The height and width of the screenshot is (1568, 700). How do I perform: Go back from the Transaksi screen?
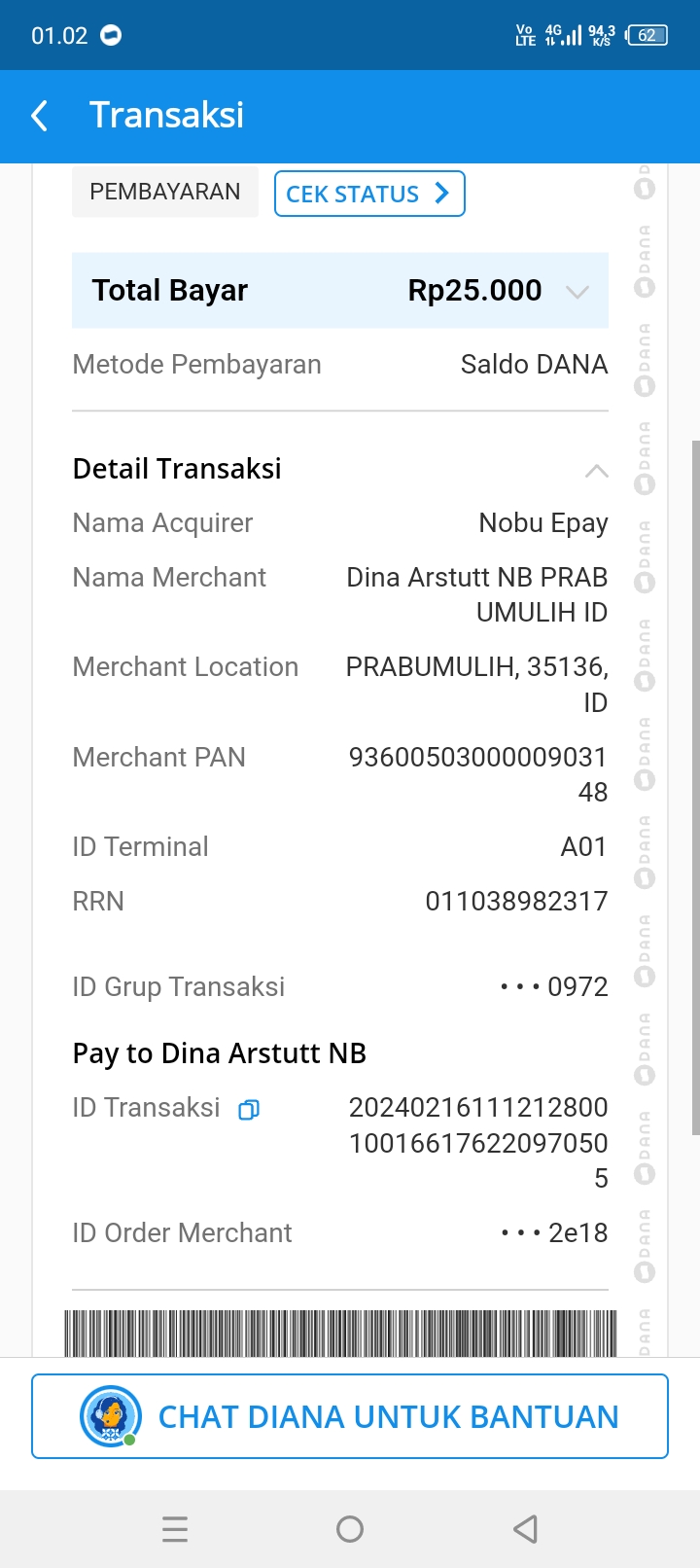pos(40,116)
